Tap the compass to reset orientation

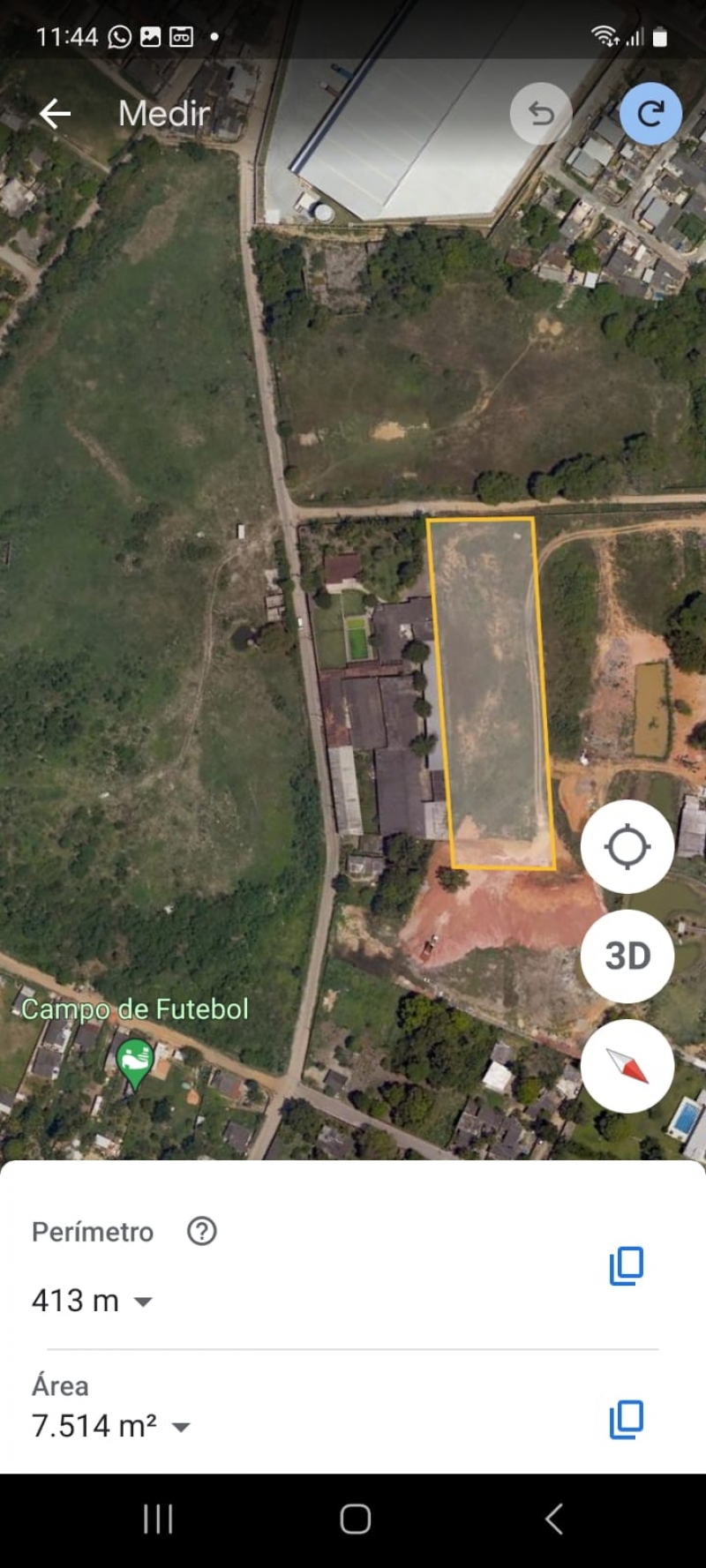[627, 1066]
